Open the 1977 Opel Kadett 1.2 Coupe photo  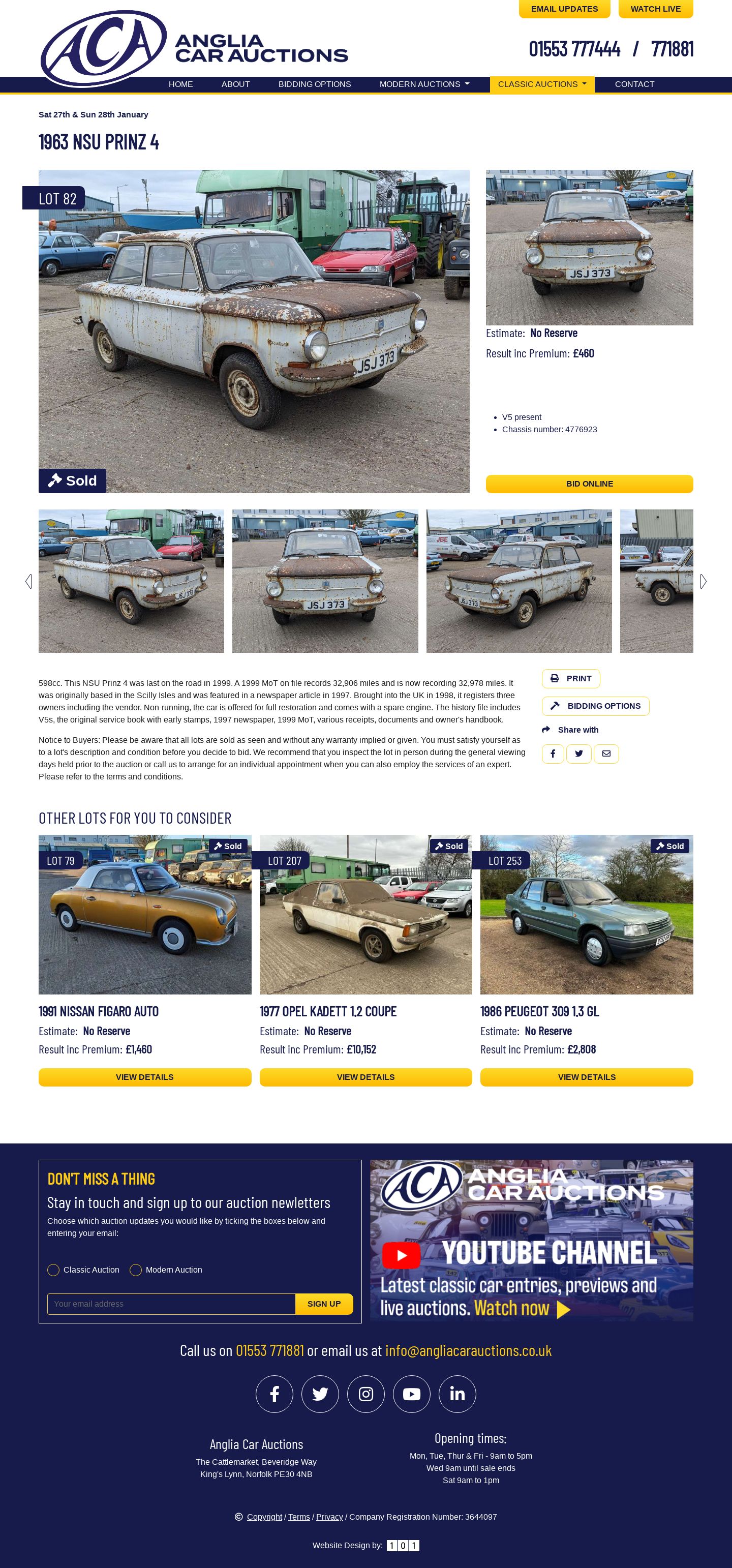pos(365,914)
